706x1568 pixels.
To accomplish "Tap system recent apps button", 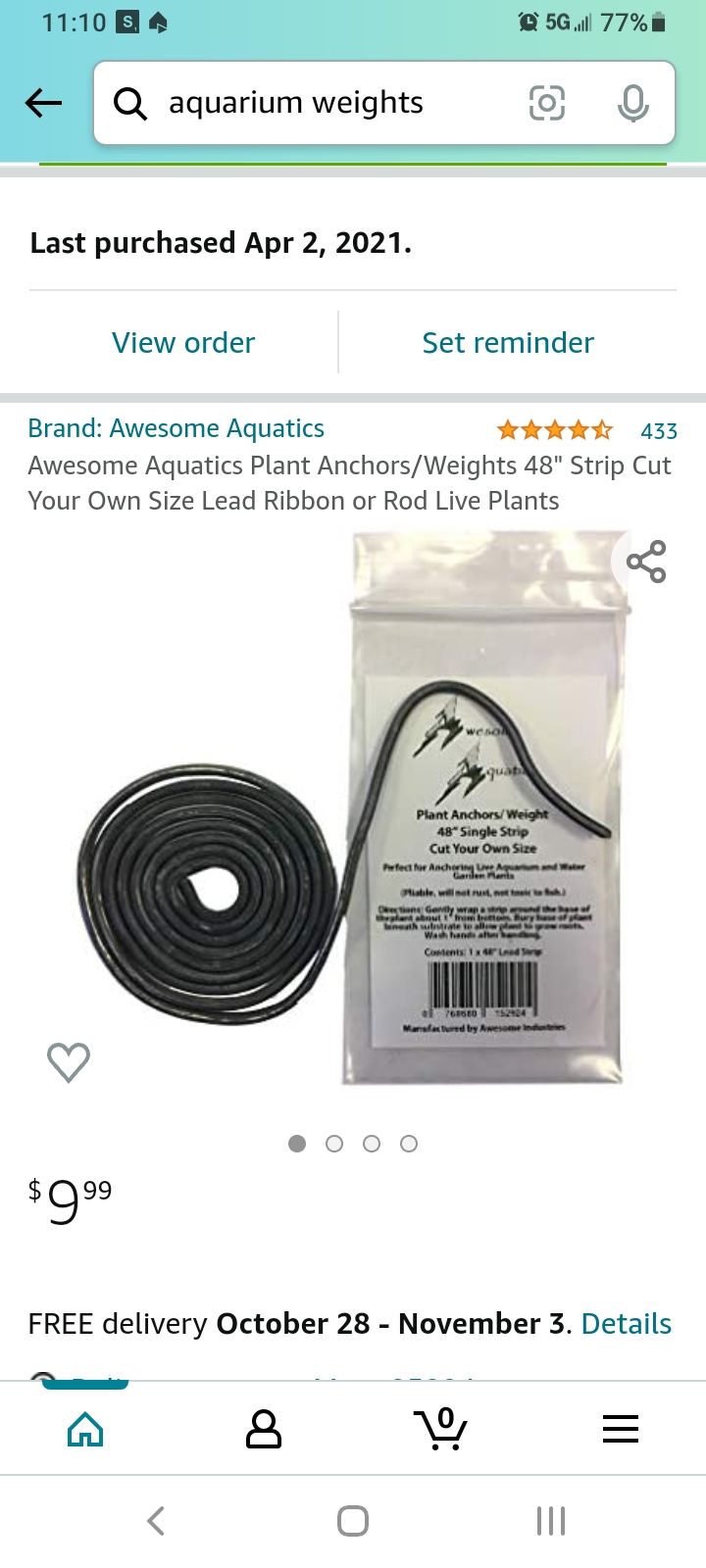I will [x=550, y=1521].
